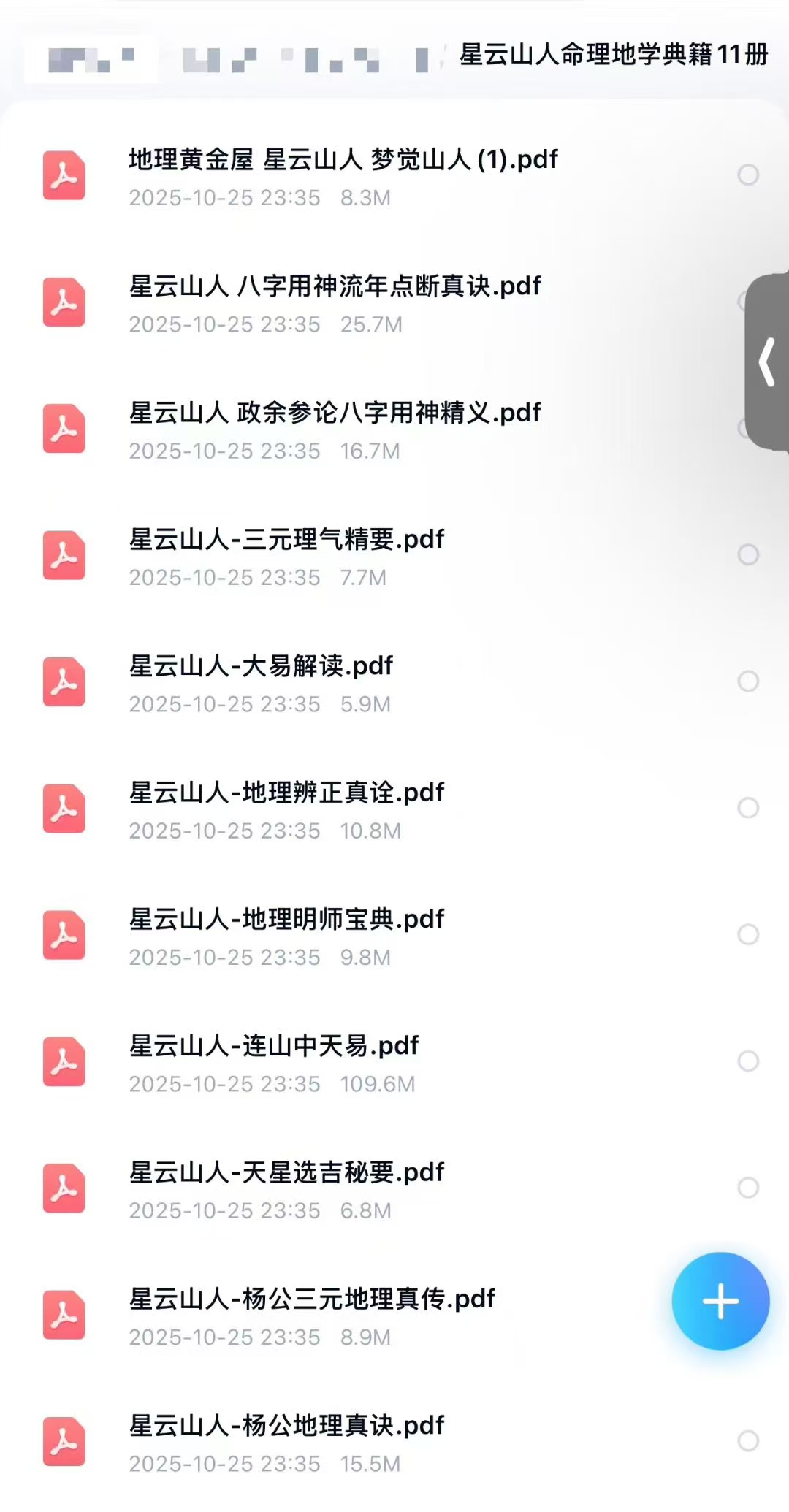The width and height of the screenshot is (789, 1512).
Task: Select the 大易解读 file checkbox
Action: pos(748,681)
